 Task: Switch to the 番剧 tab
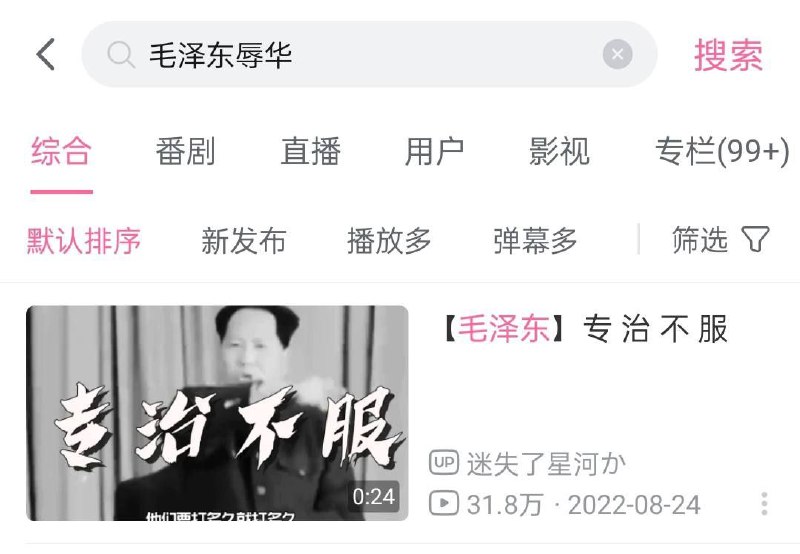(185, 152)
